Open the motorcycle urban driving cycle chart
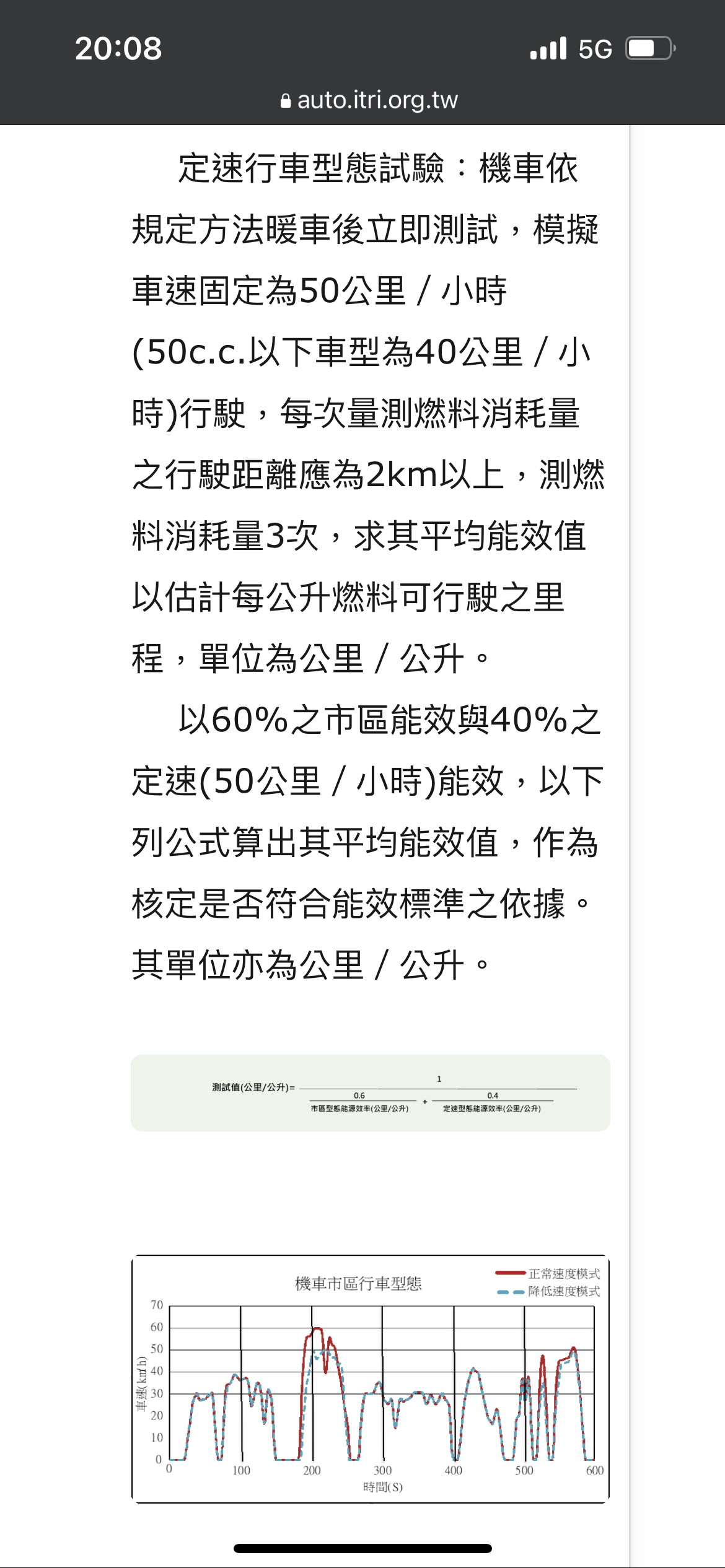 click(370, 1379)
